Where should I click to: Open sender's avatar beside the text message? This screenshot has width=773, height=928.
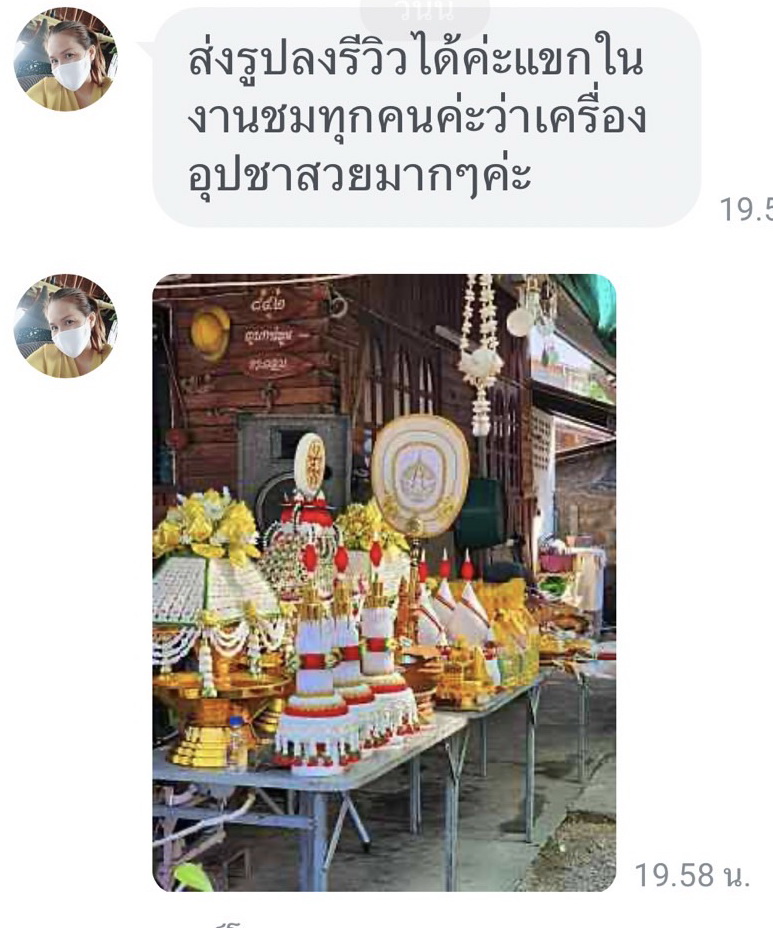(x=66, y=59)
